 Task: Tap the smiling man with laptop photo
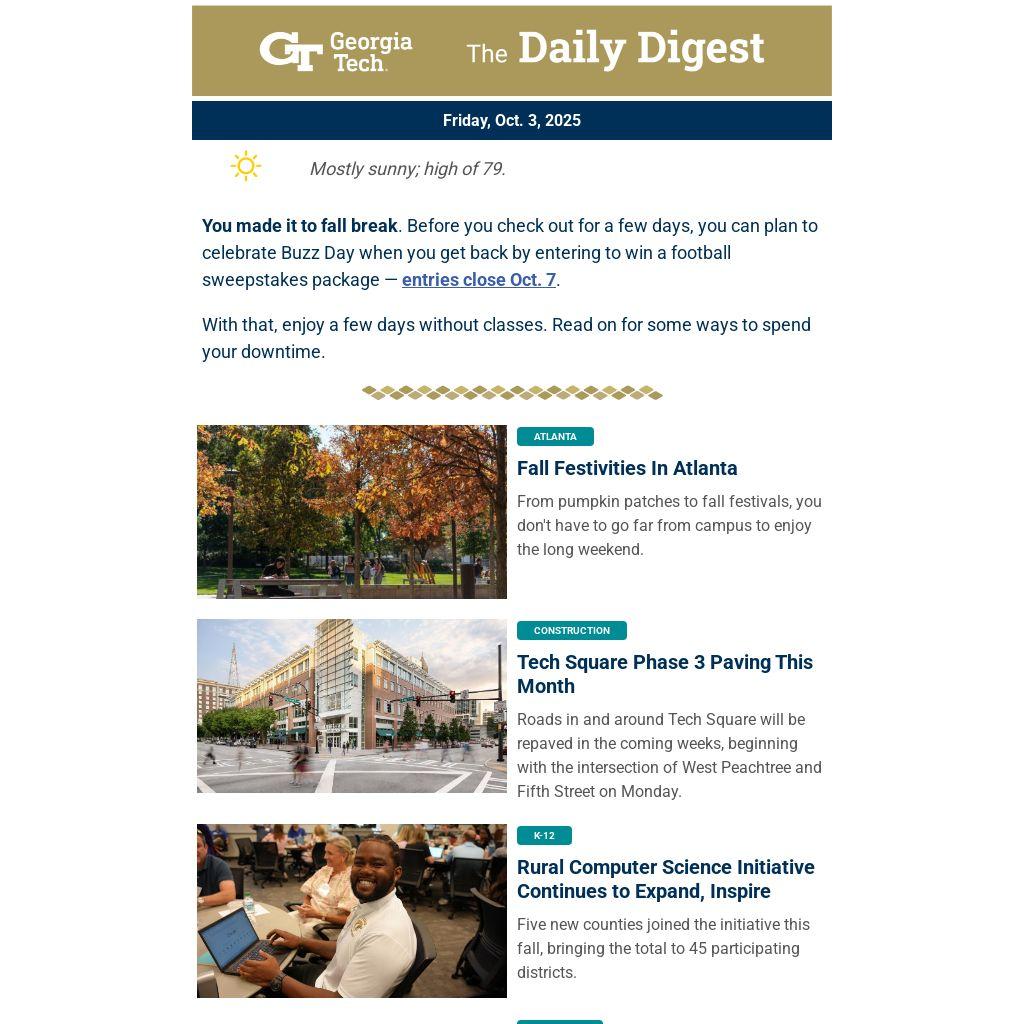(351, 911)
